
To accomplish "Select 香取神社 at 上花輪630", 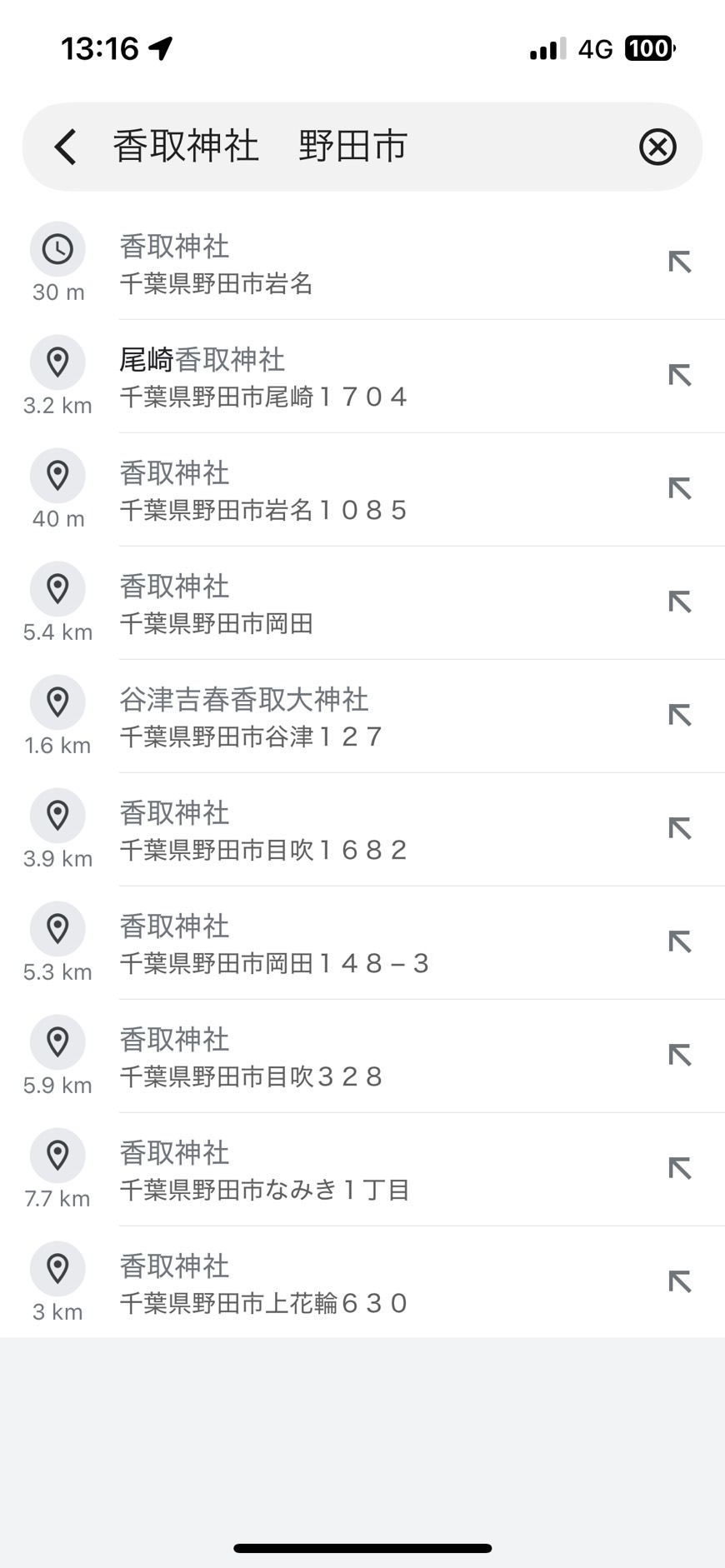I will click(x=362, y=1283).
